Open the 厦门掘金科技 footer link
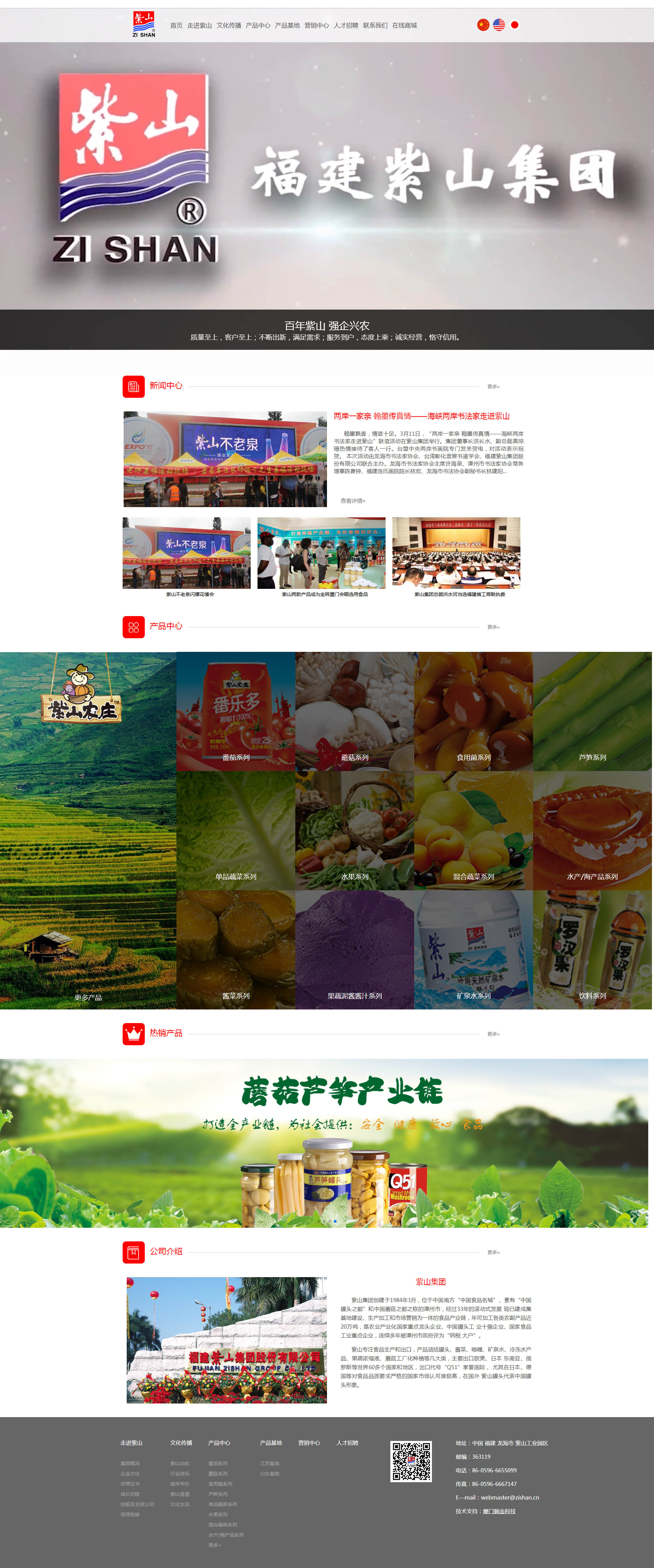 [x=499, y=1511]
